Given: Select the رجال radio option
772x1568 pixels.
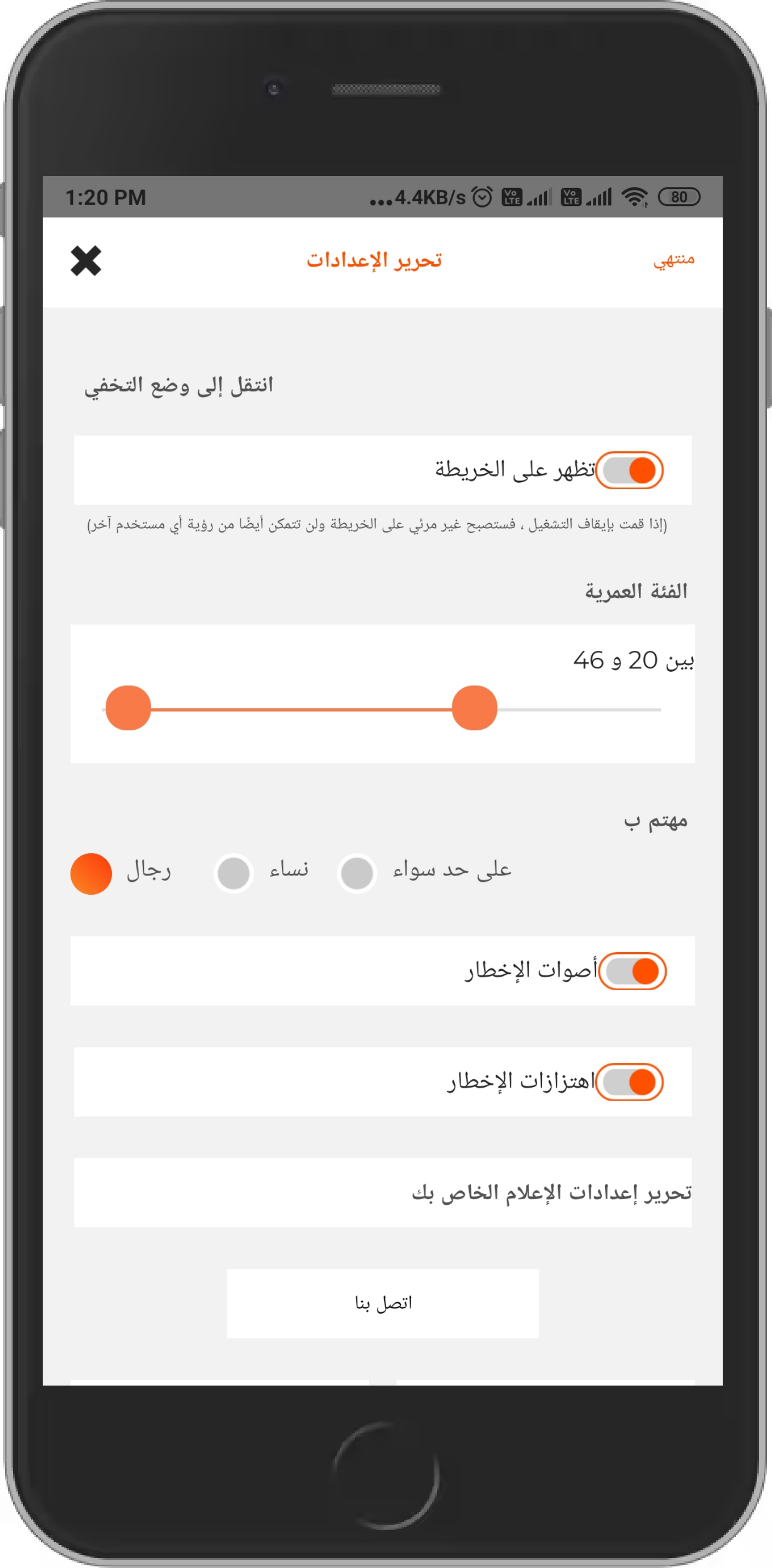Looking at the screenshot, I should [x=91, y=873].
